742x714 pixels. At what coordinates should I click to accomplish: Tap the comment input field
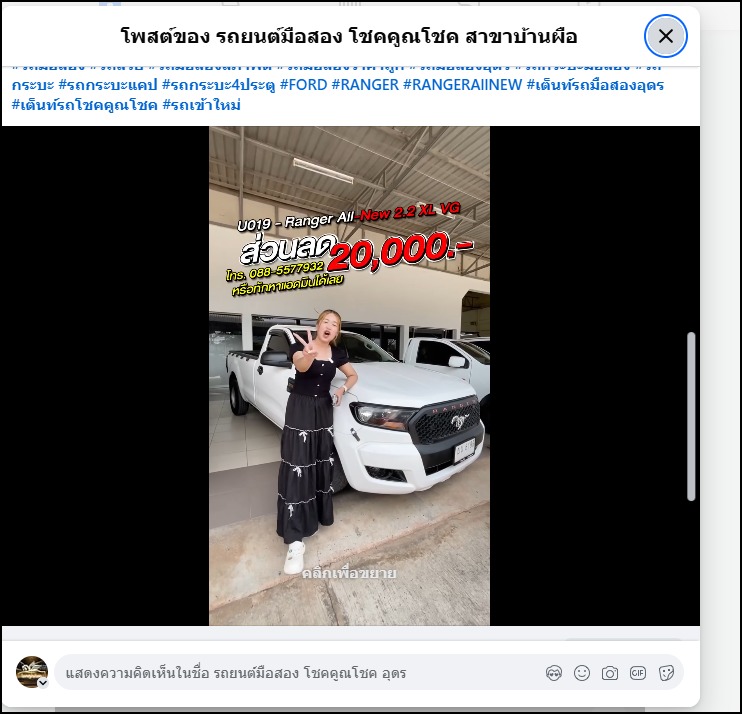[290, 673]
